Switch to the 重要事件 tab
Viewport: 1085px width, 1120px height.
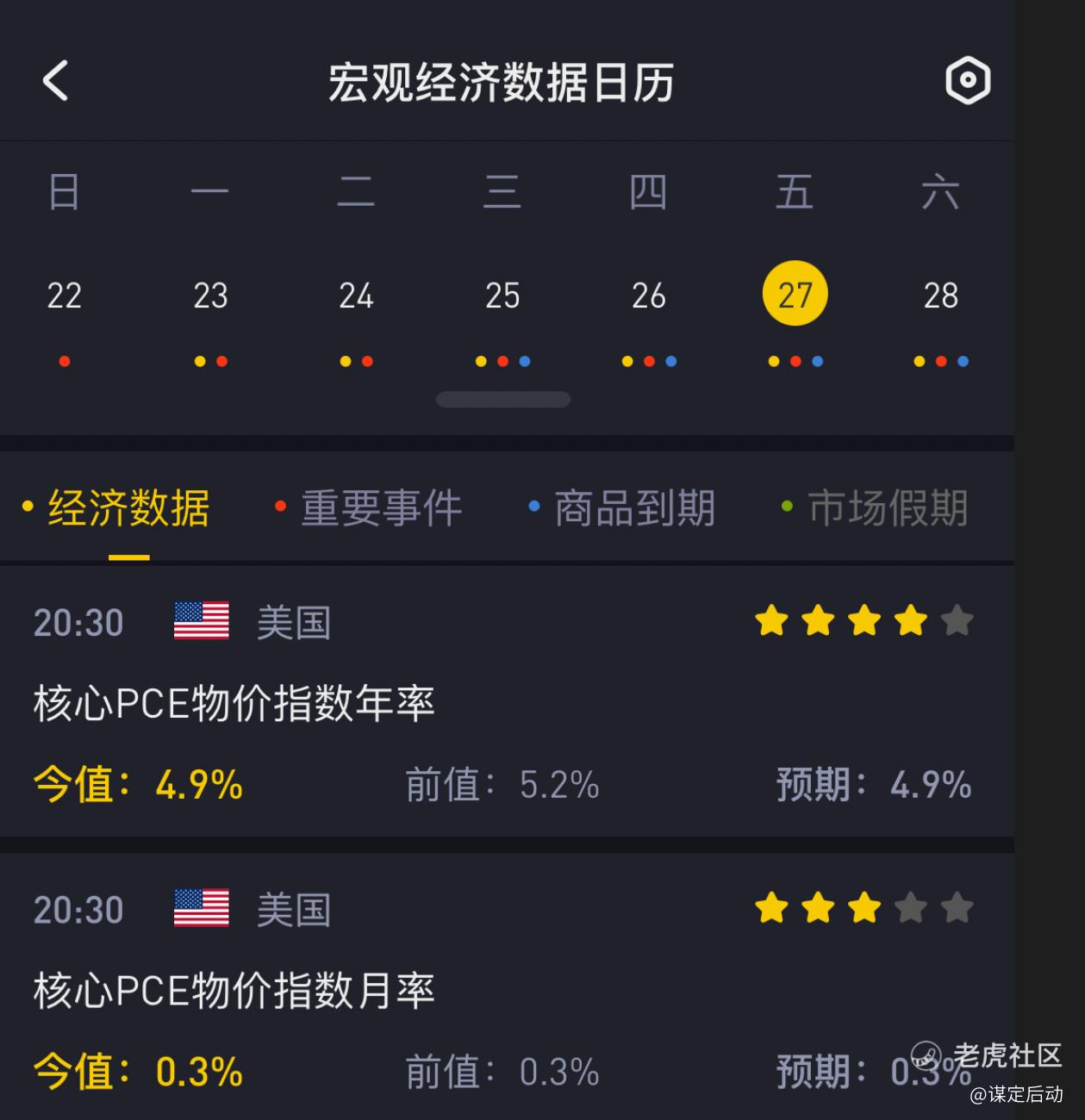click(380, 507)
